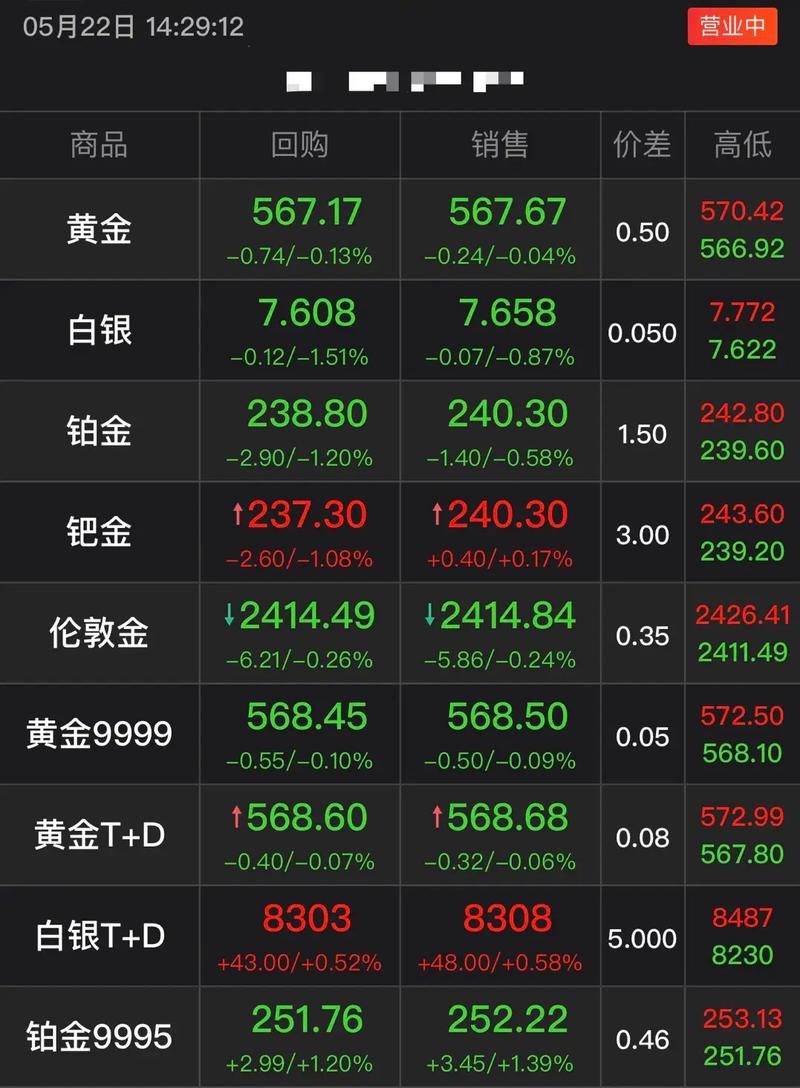Tap the blurred shop name in the header
Image resolution: width=800 pixels, height=1088 pixels.
click(400, 80)
